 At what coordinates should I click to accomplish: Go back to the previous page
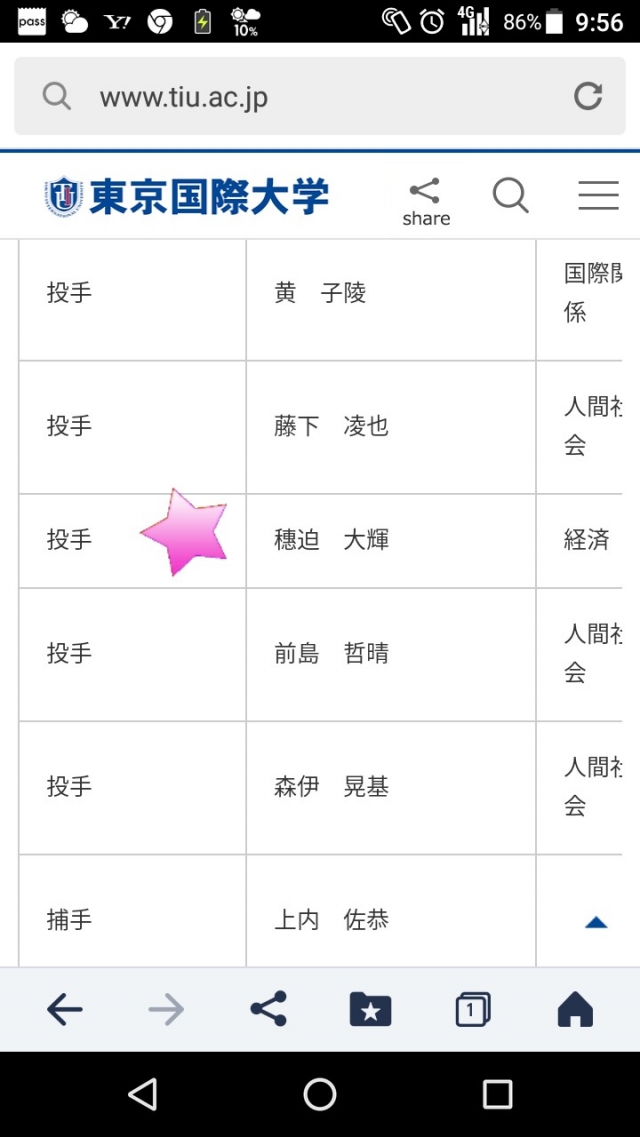tap(65, 1010)
